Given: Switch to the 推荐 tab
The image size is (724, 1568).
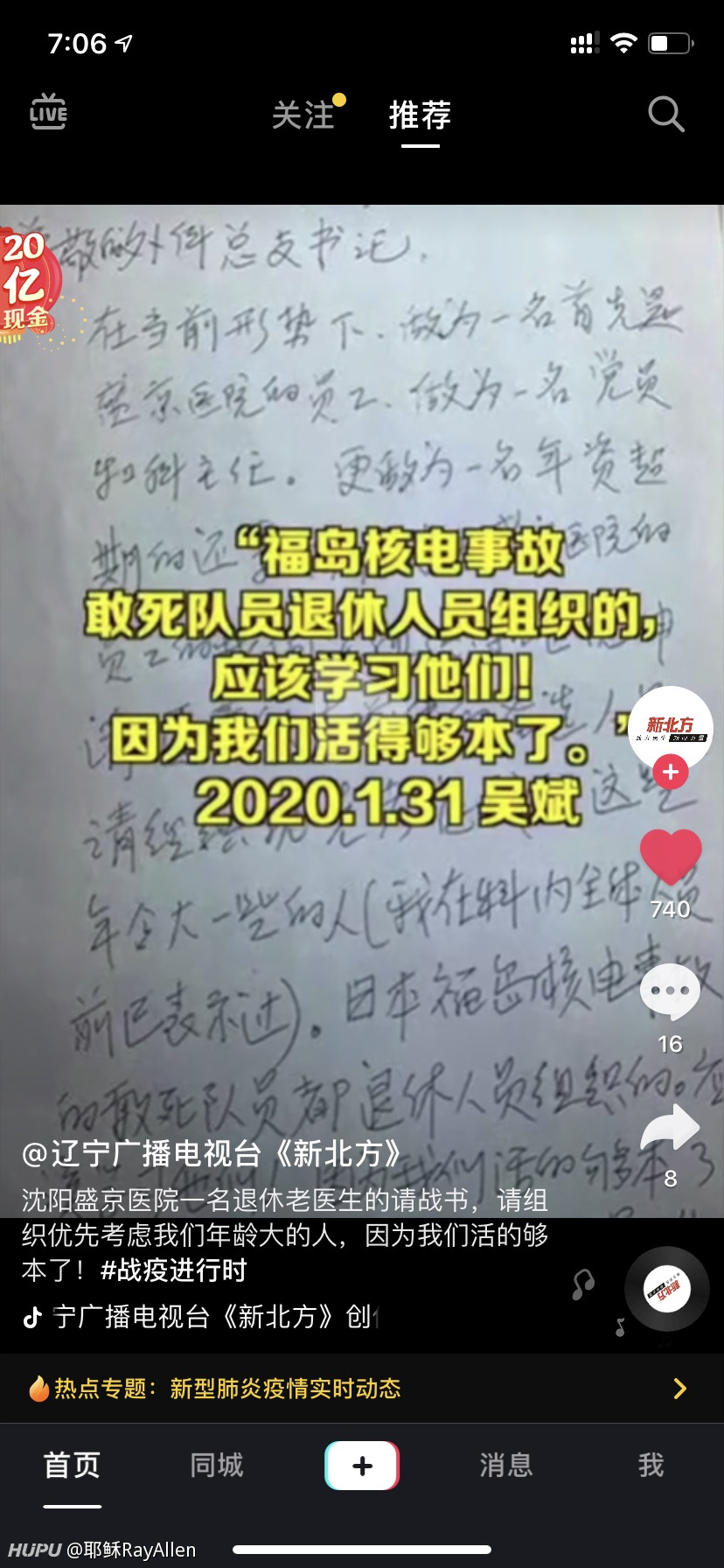Looking at the screenshot, I should (x=421, y=115).
